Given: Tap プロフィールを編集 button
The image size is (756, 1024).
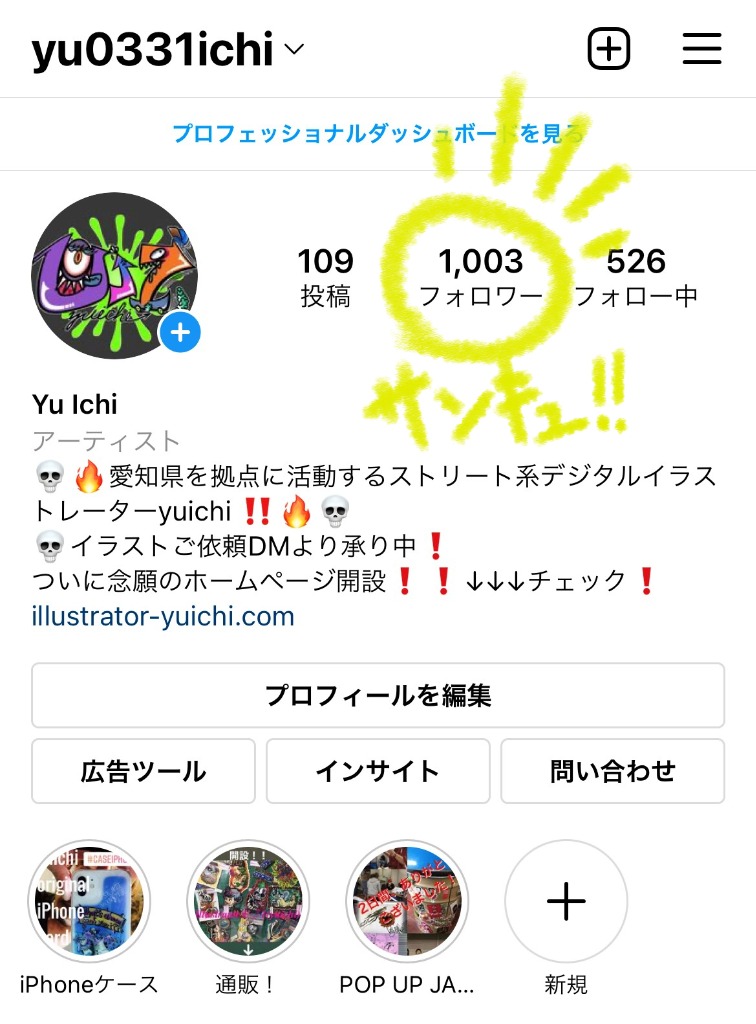Looking at the screenshot, I should click(378, 695).
